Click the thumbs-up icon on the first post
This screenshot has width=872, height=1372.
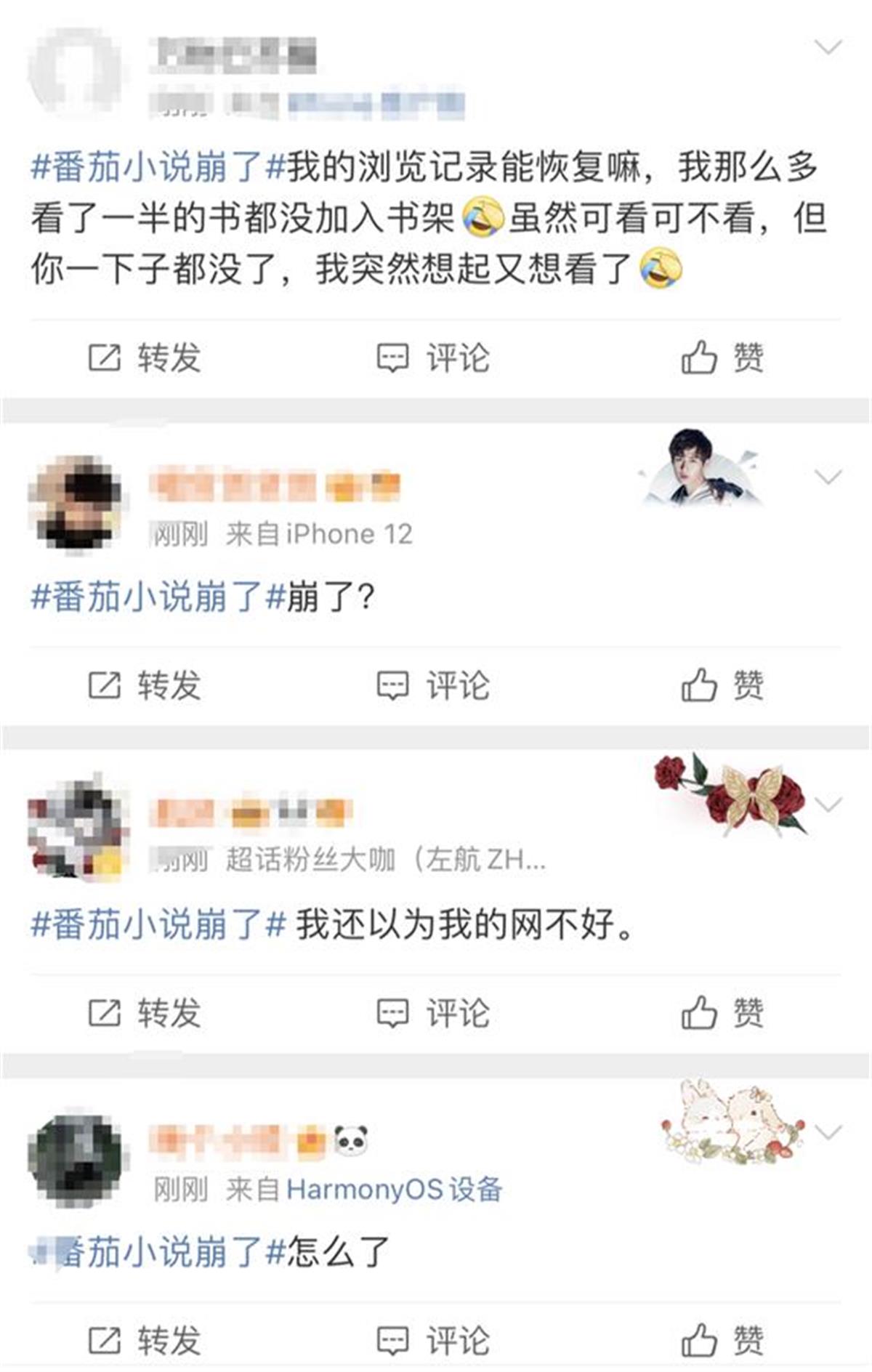699,355
